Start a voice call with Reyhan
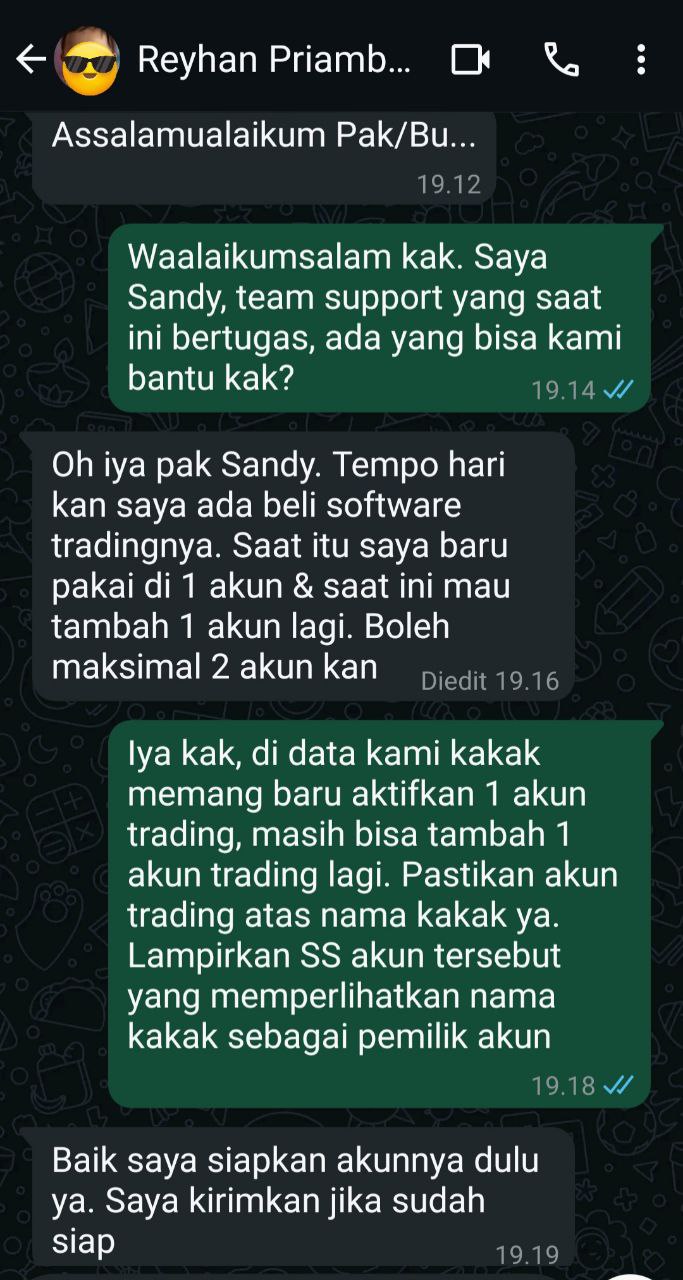683x1280 pixels. (561, 60)
